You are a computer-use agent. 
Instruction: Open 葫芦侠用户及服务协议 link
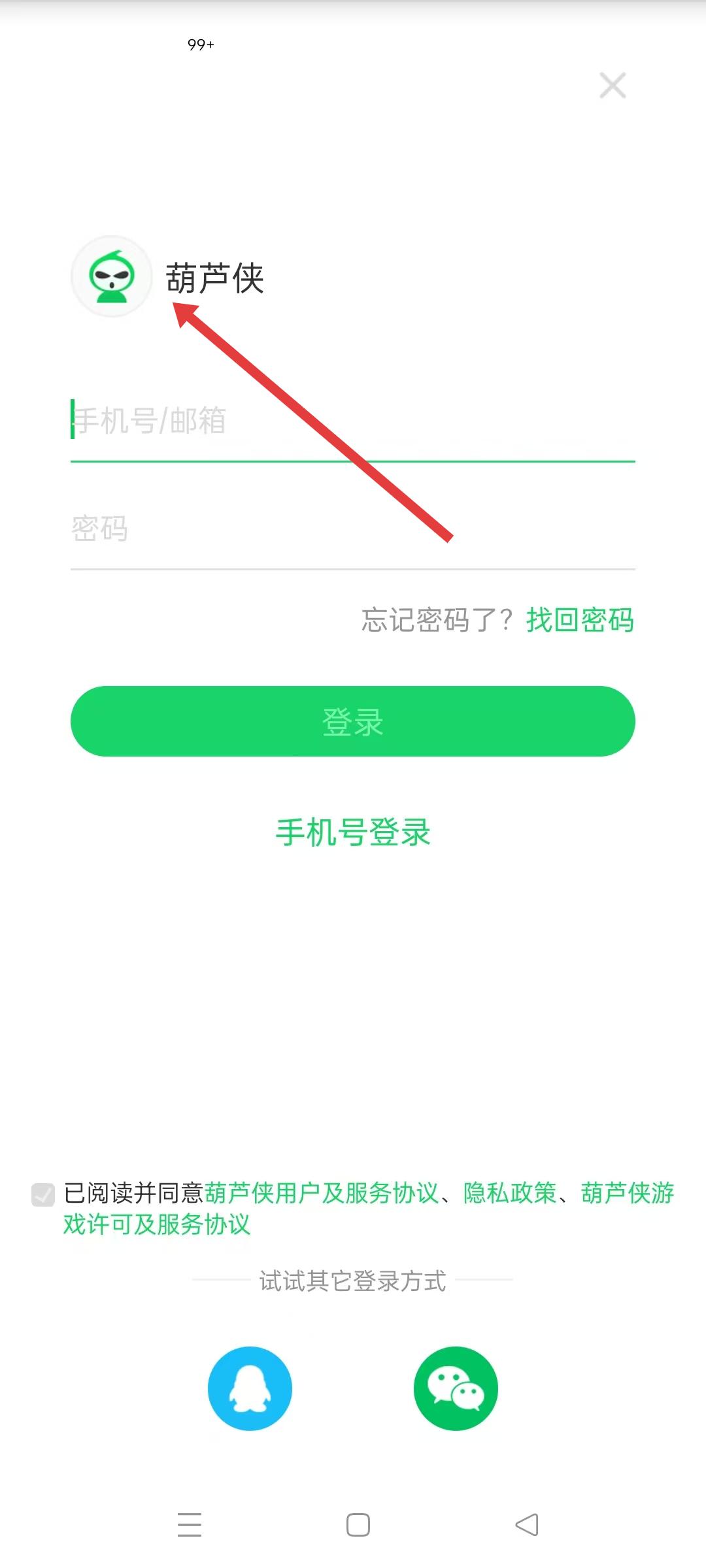[322, 1193]
